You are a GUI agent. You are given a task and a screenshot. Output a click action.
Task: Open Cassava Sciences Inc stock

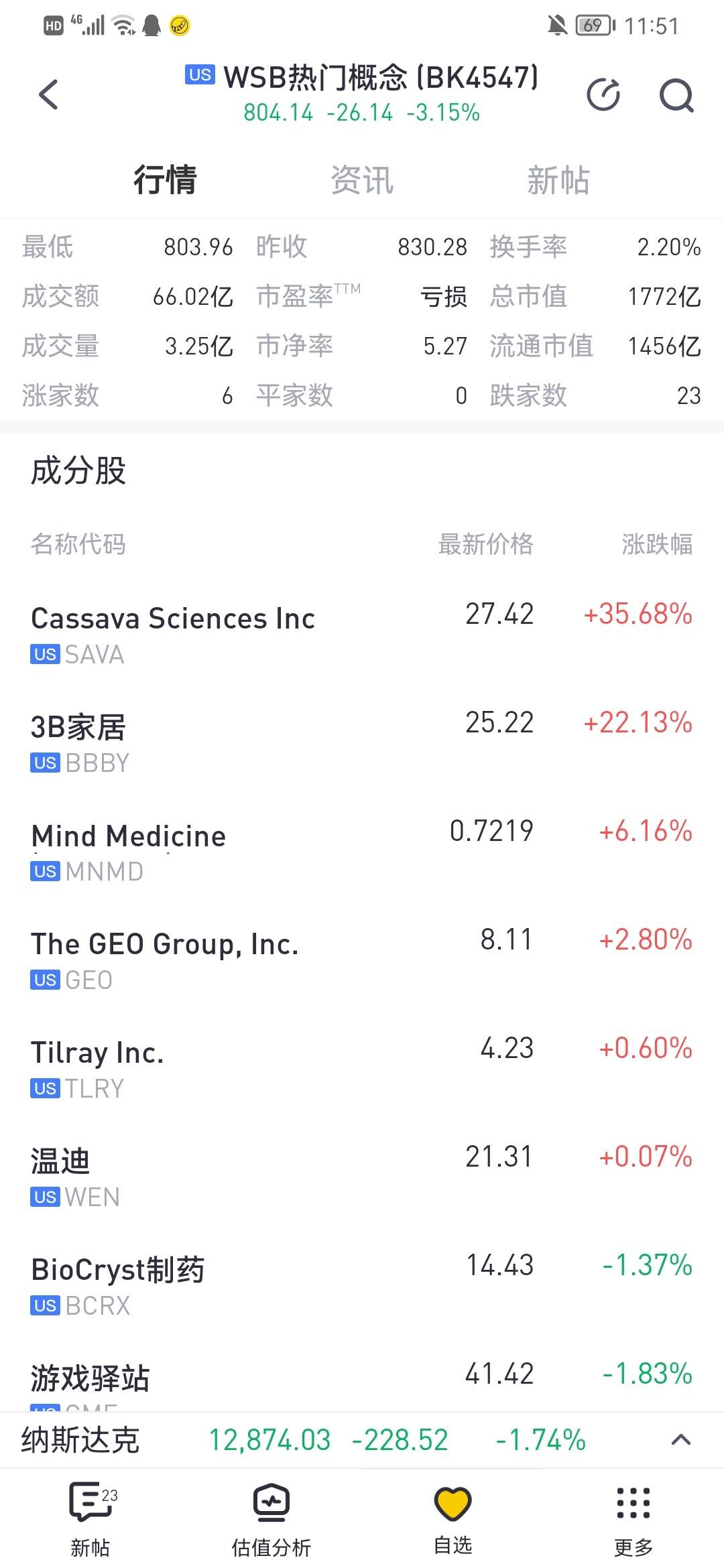click(362, 634)
